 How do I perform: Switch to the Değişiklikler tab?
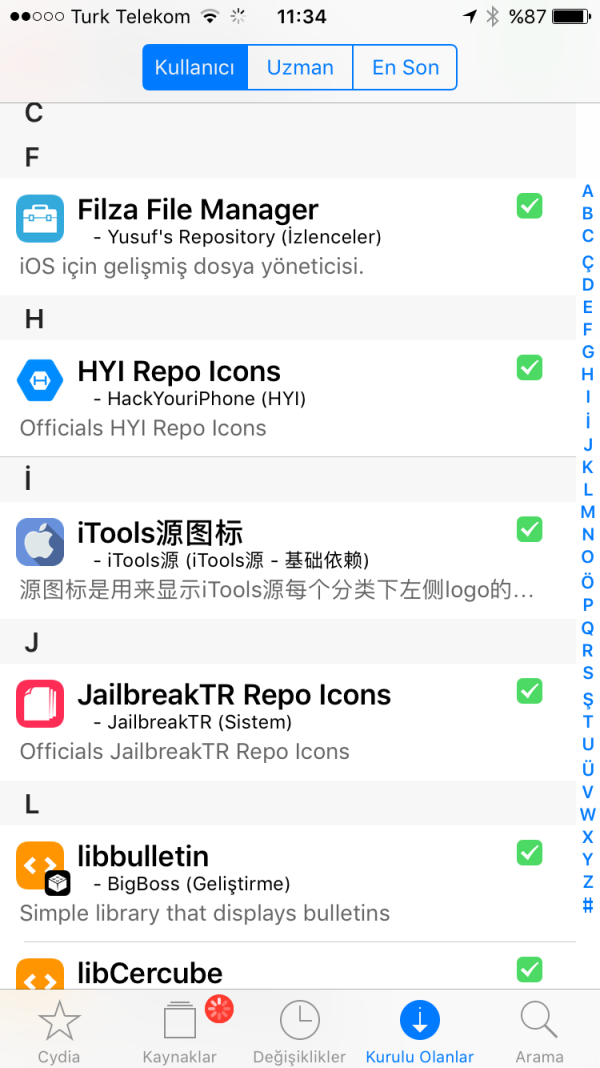click(299, 1030)
